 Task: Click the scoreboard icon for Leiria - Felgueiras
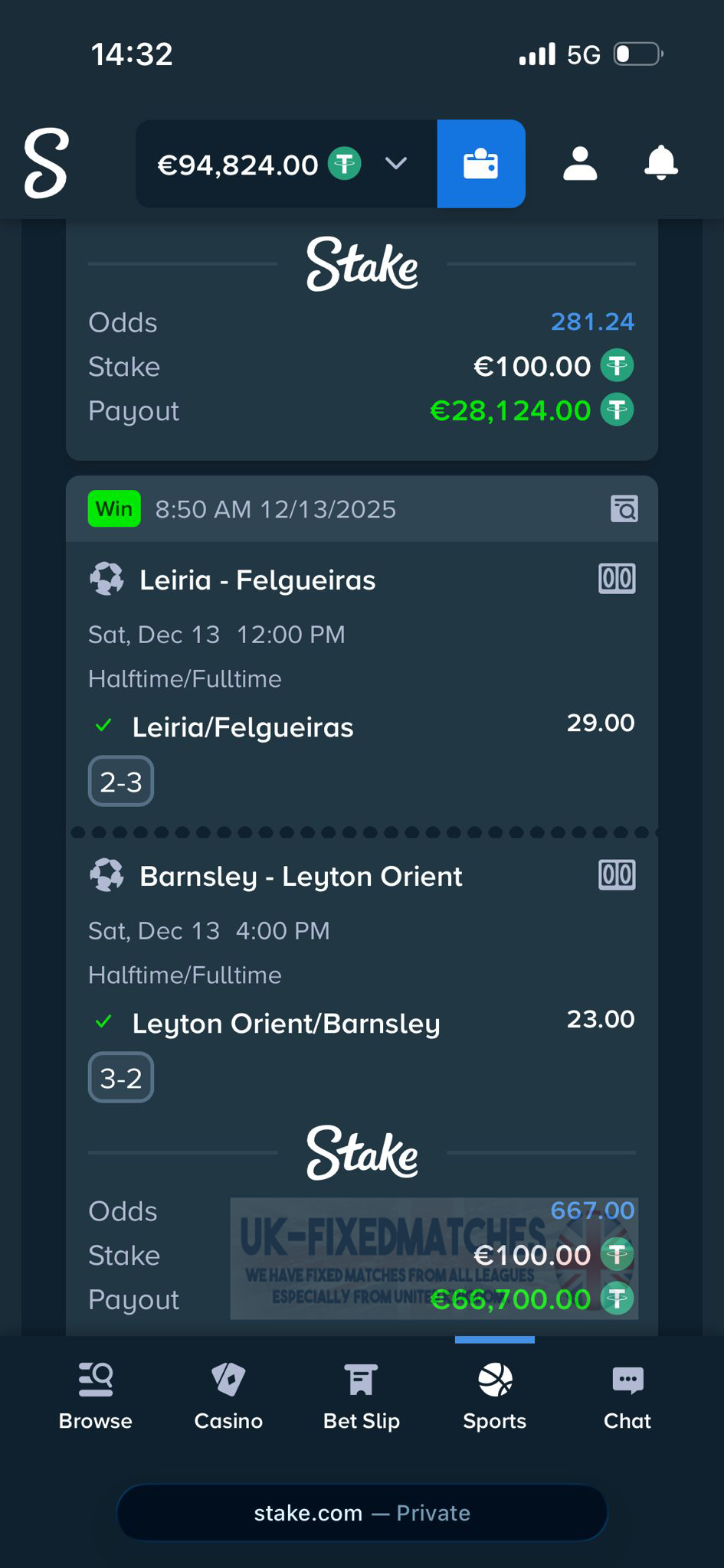pos(618,580)
